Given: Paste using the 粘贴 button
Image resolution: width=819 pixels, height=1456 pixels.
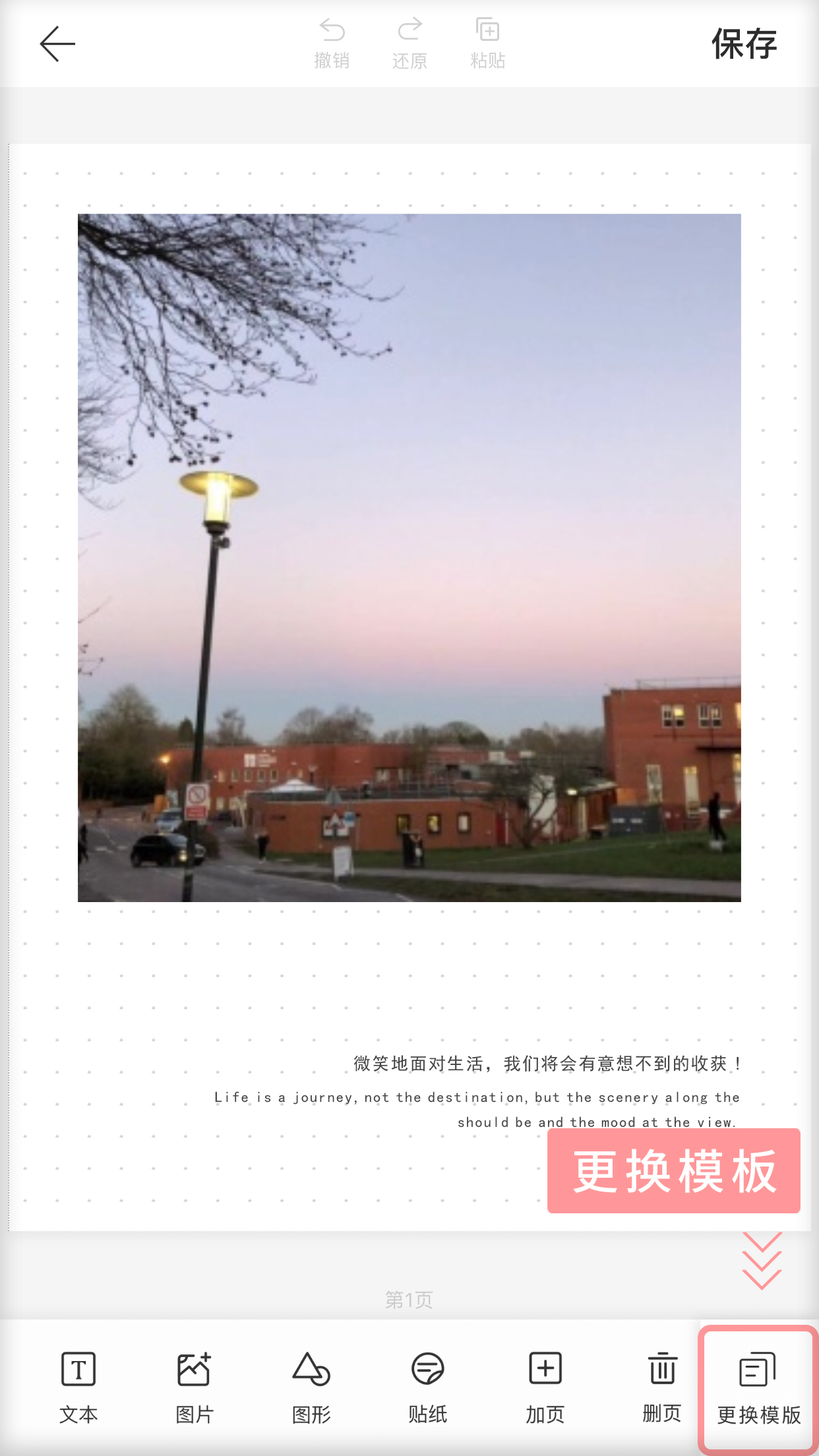Looking at the screenshot, I should [488, 44].
